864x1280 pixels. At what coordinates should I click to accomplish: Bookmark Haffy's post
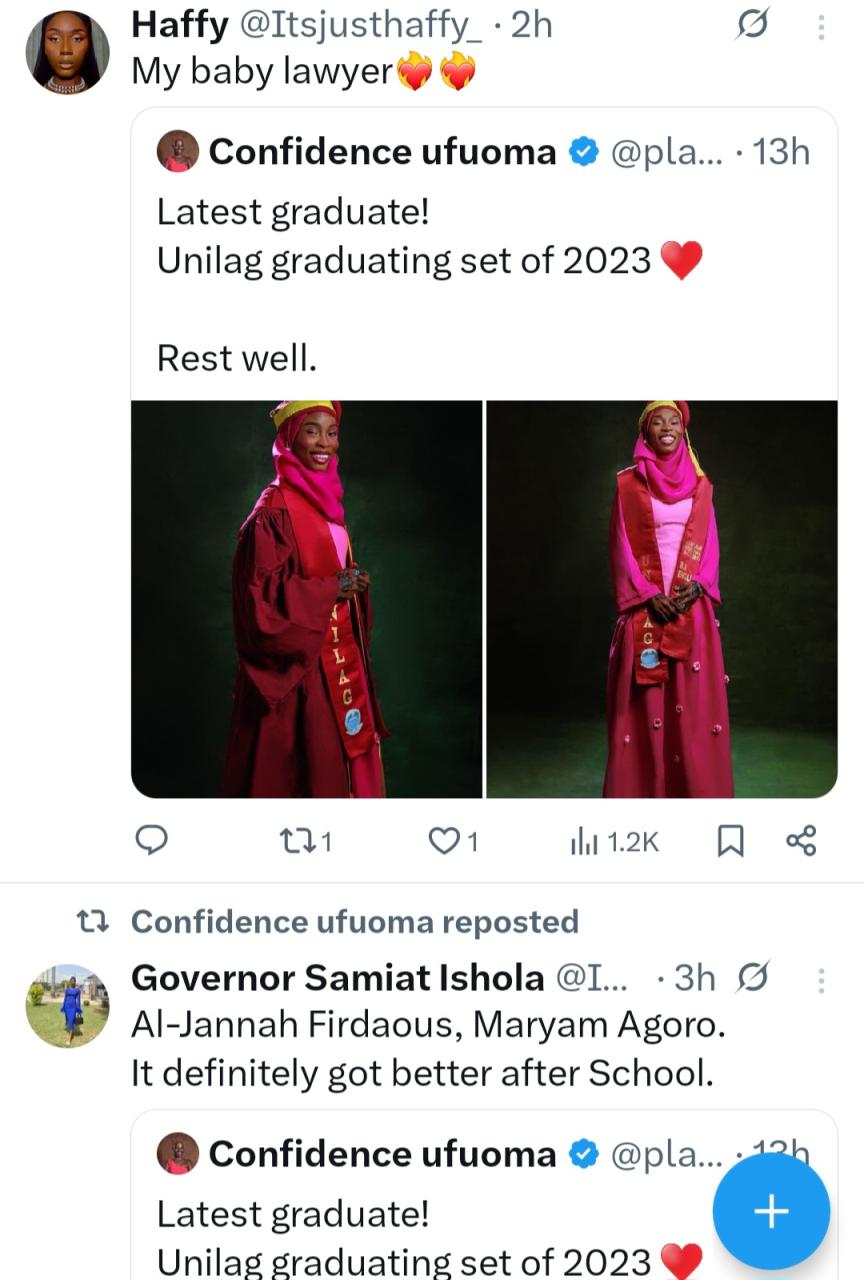[731, 842]
